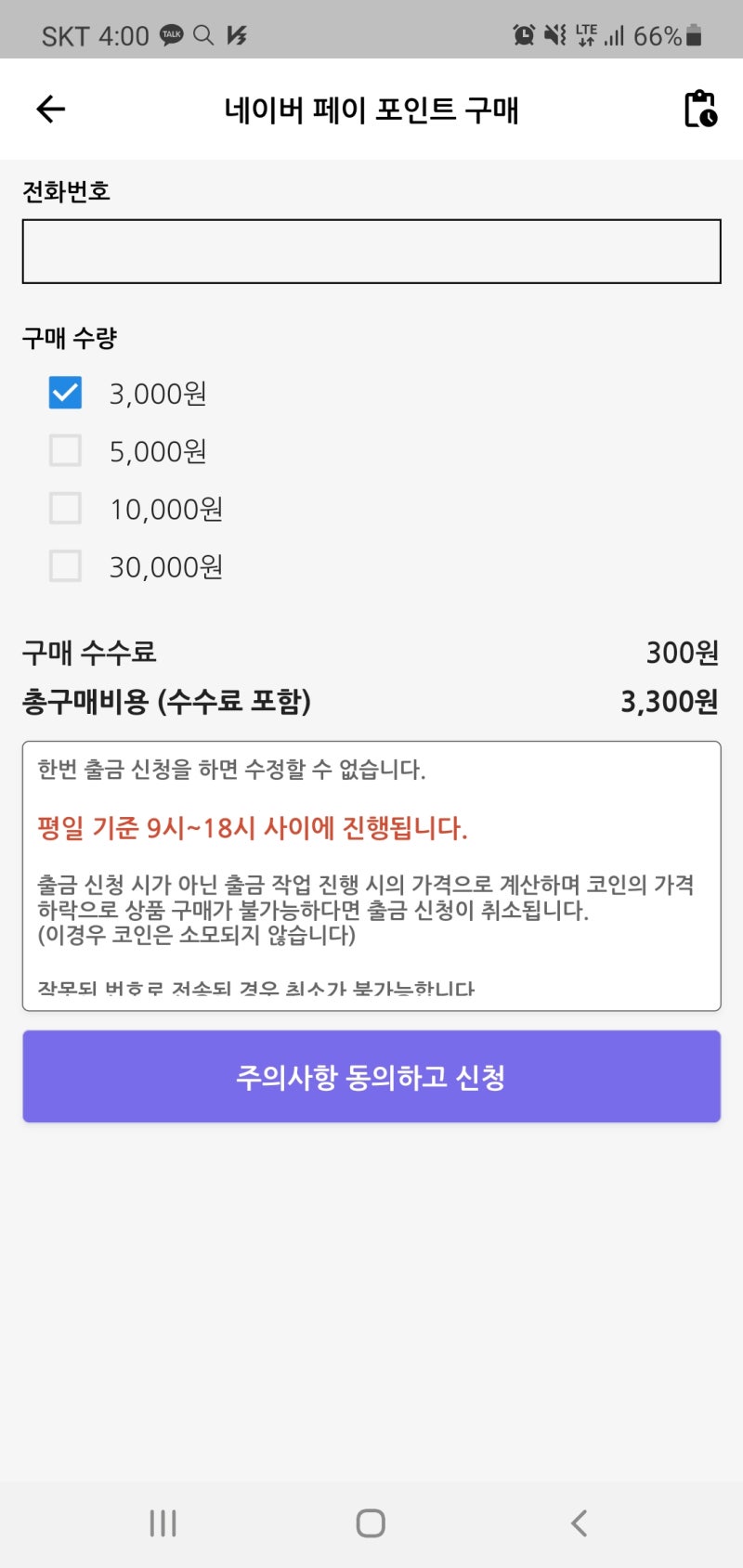Image resolution: width=743 pixels, height=1568 pixels.
Task: Go to the home screen
Action: coord(371,1523)
